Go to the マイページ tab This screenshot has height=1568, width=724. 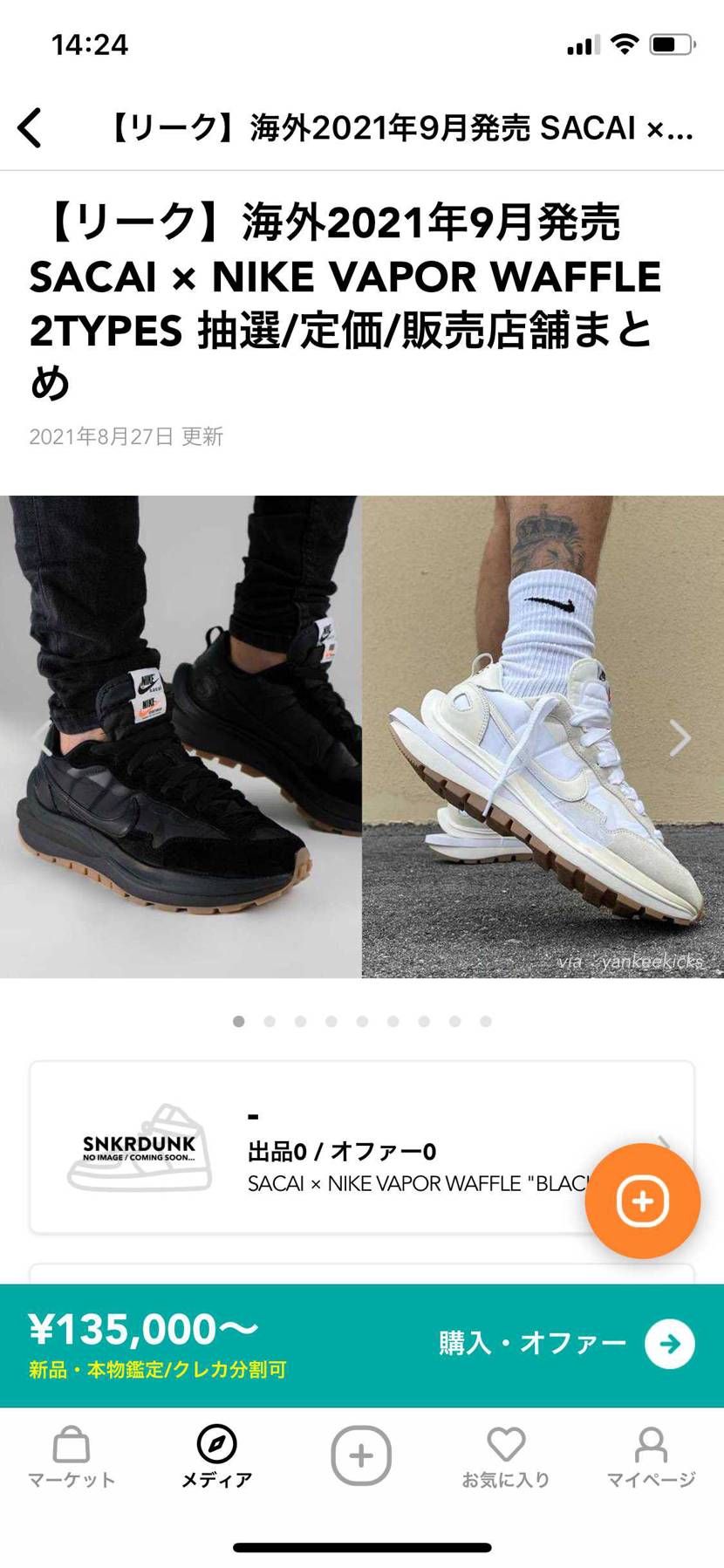tap(651, 1457)
